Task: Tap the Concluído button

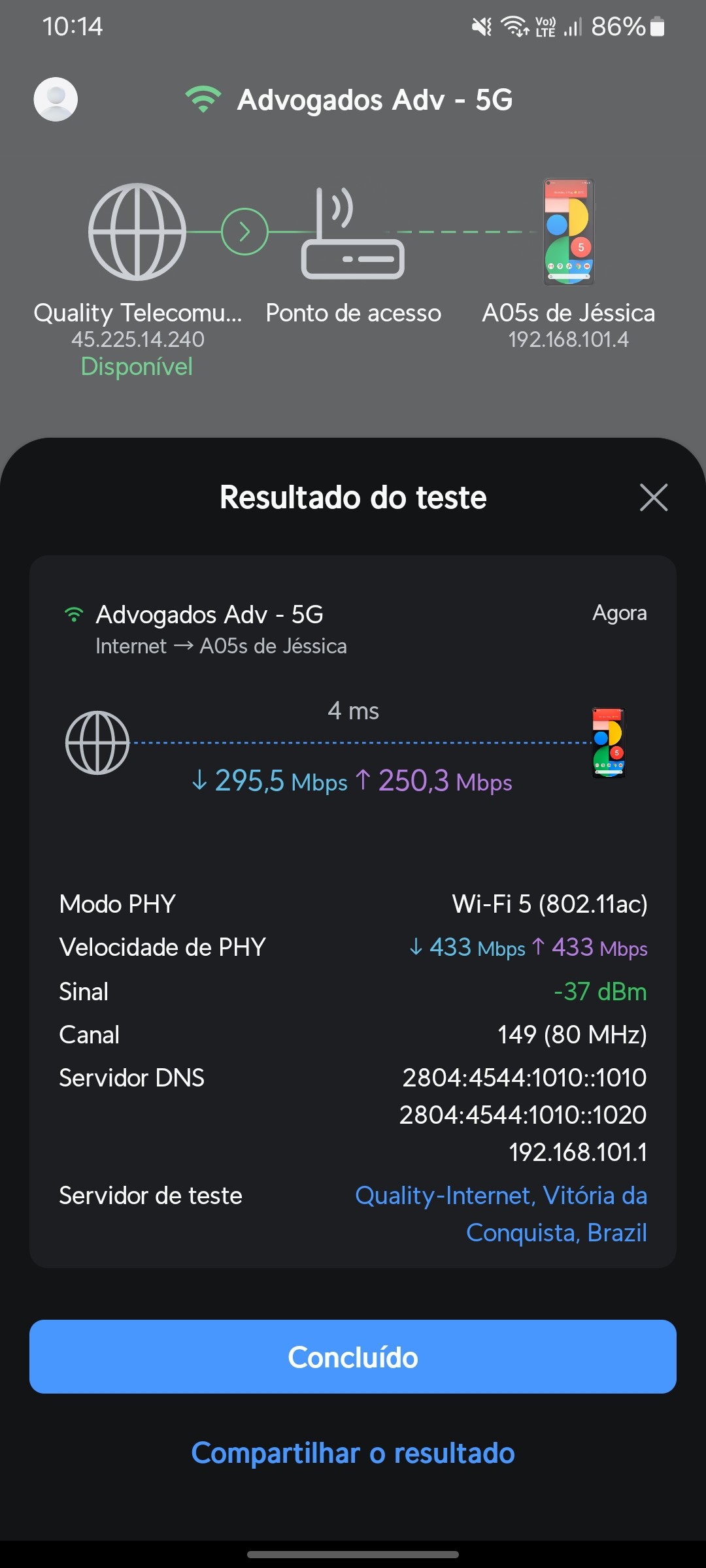Action: [x=353, y=1357]
